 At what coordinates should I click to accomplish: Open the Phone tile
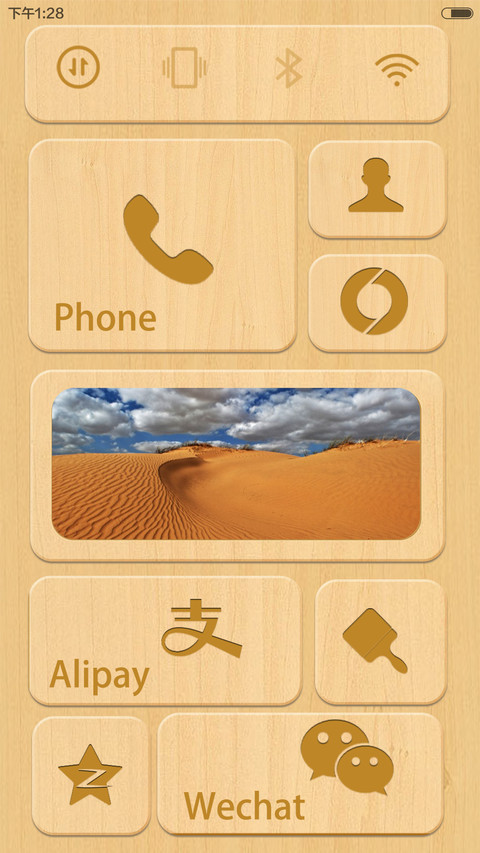162,245
